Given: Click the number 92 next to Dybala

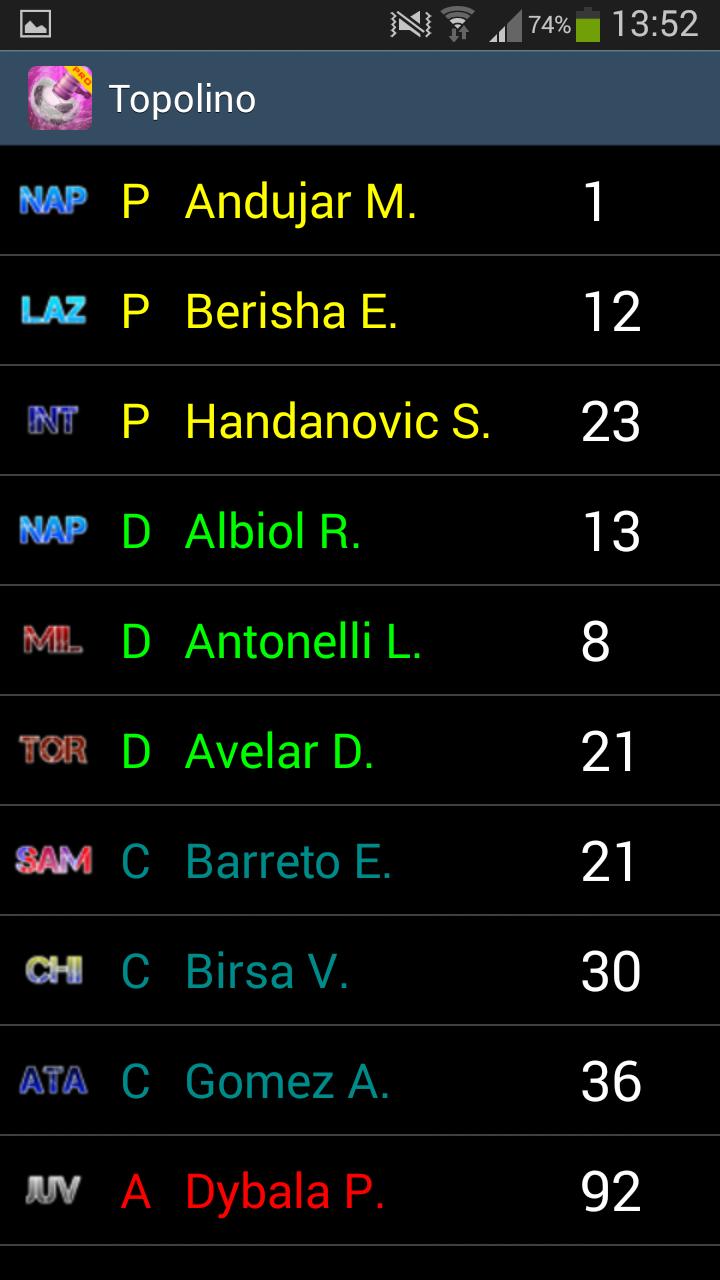Looking at the screenshot, I should pyautogui.click(x=610, y=1190).
